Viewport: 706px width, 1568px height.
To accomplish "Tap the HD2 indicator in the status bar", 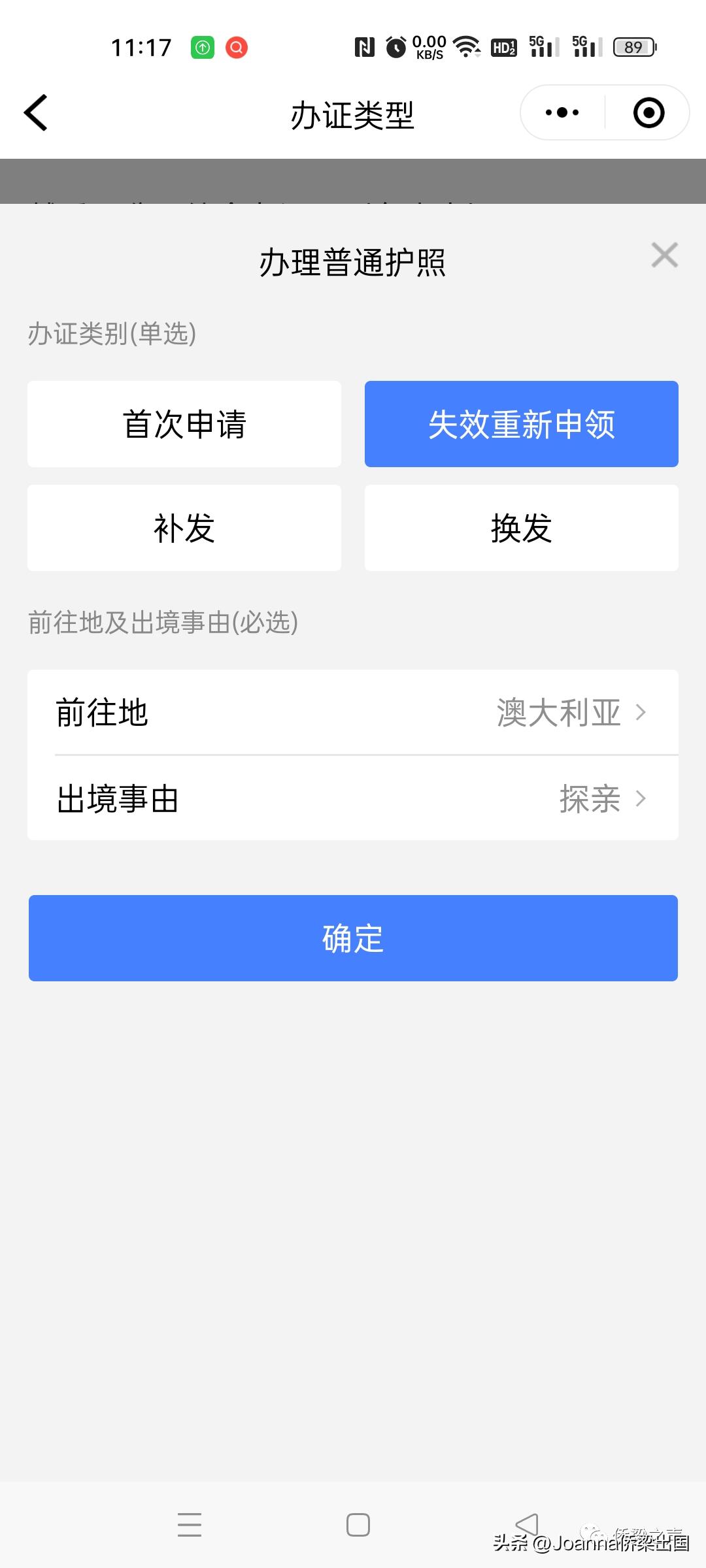I will 503,46.
